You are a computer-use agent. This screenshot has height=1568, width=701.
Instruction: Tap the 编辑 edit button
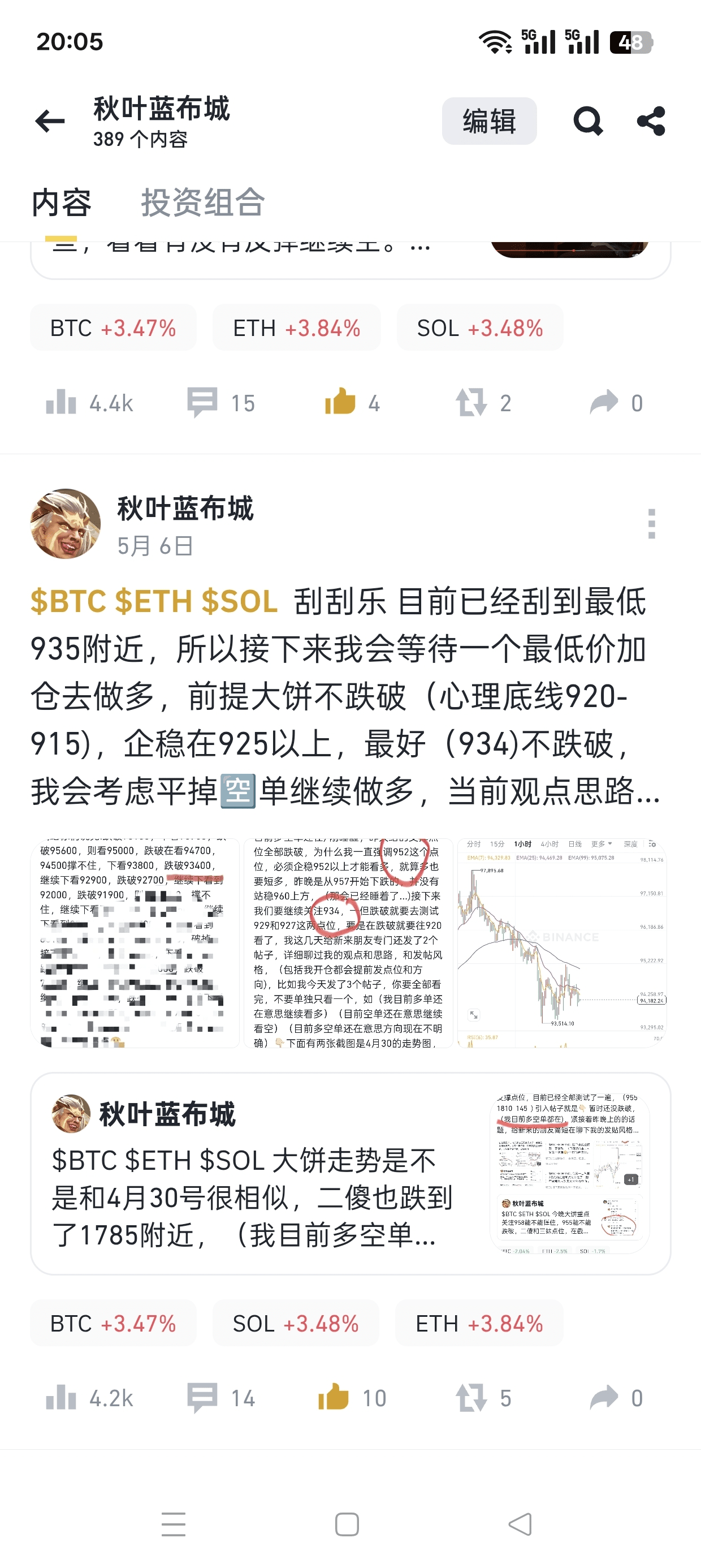[x=488, y=121]
